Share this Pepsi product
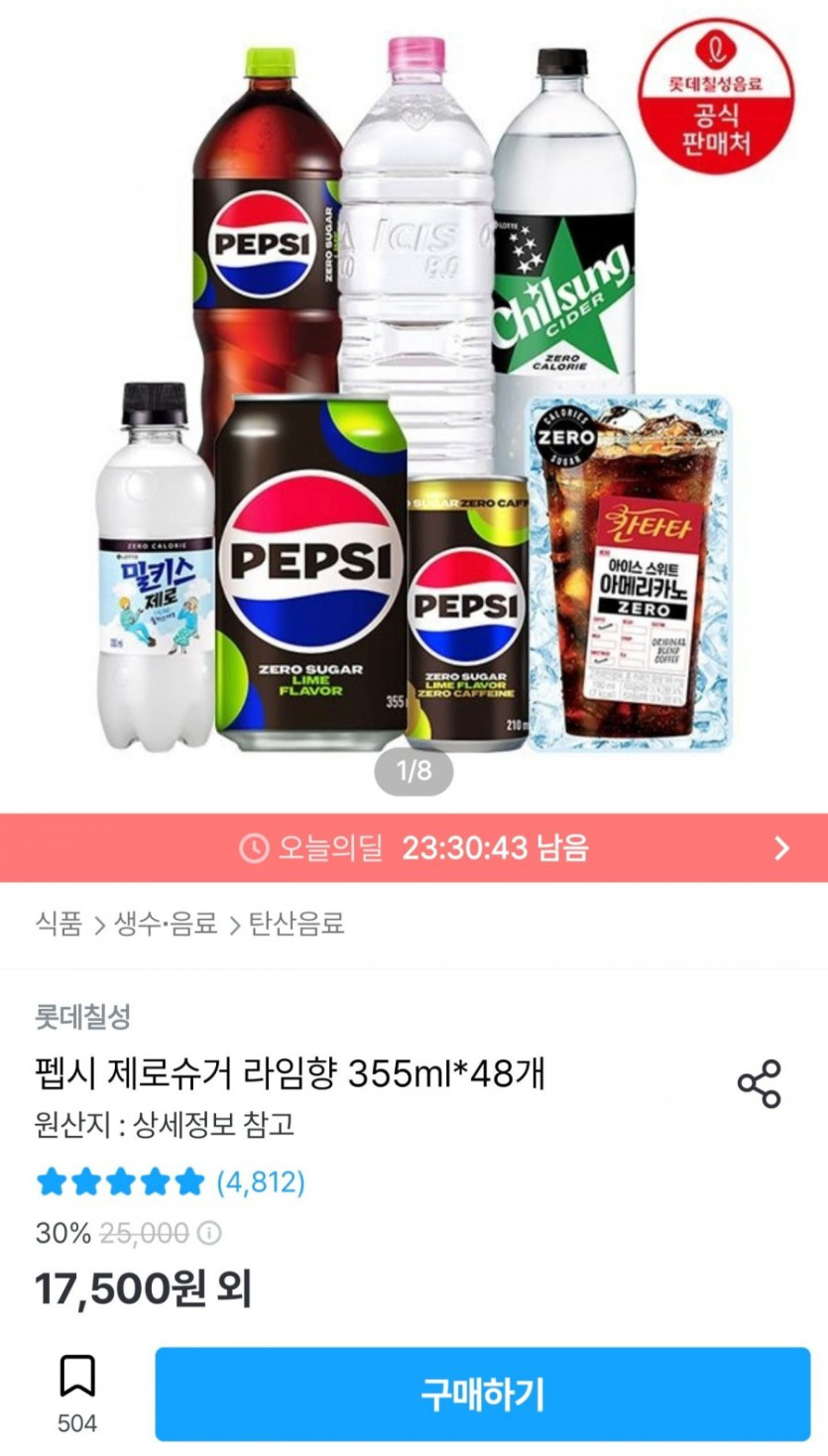828x1456 pixels. click(759, 1083)
